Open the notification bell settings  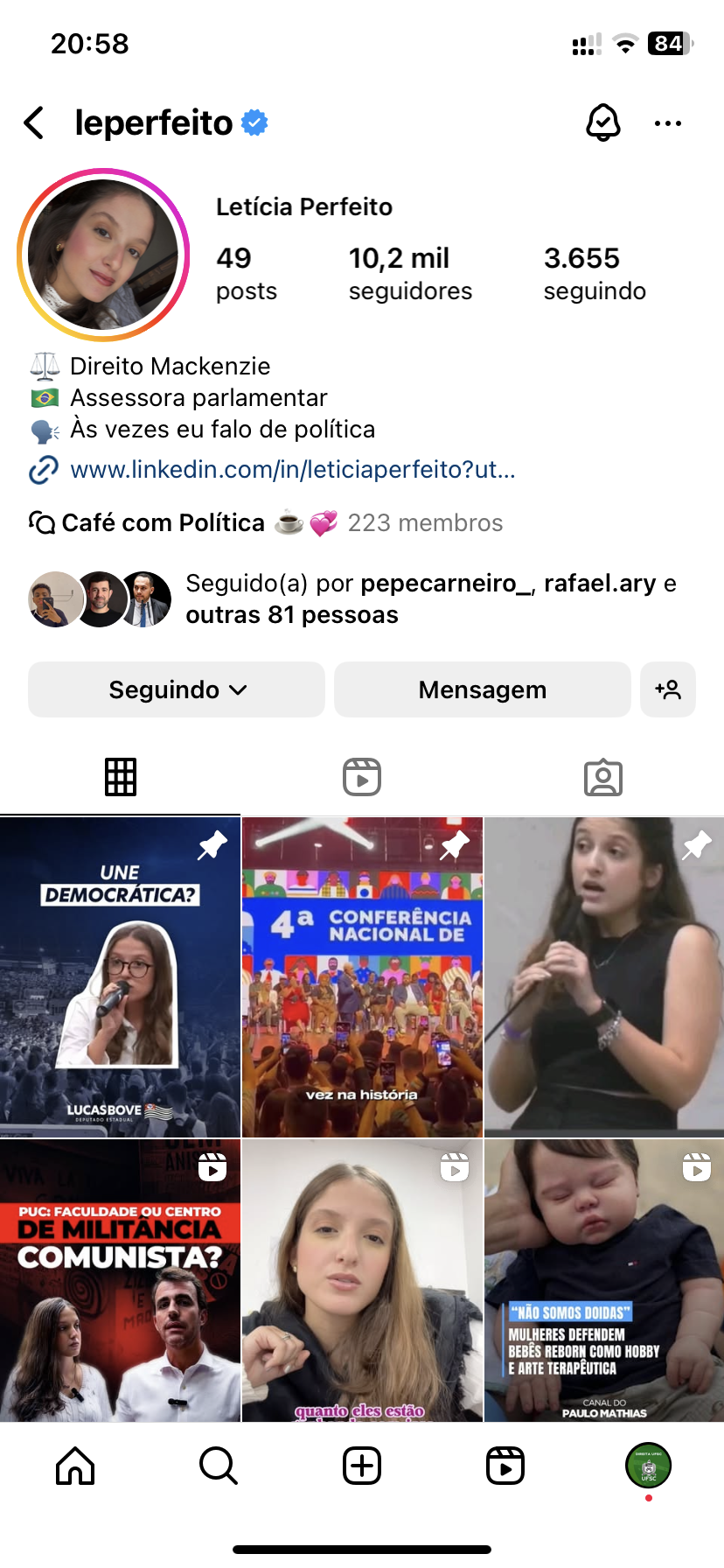[x=602, y=123]
